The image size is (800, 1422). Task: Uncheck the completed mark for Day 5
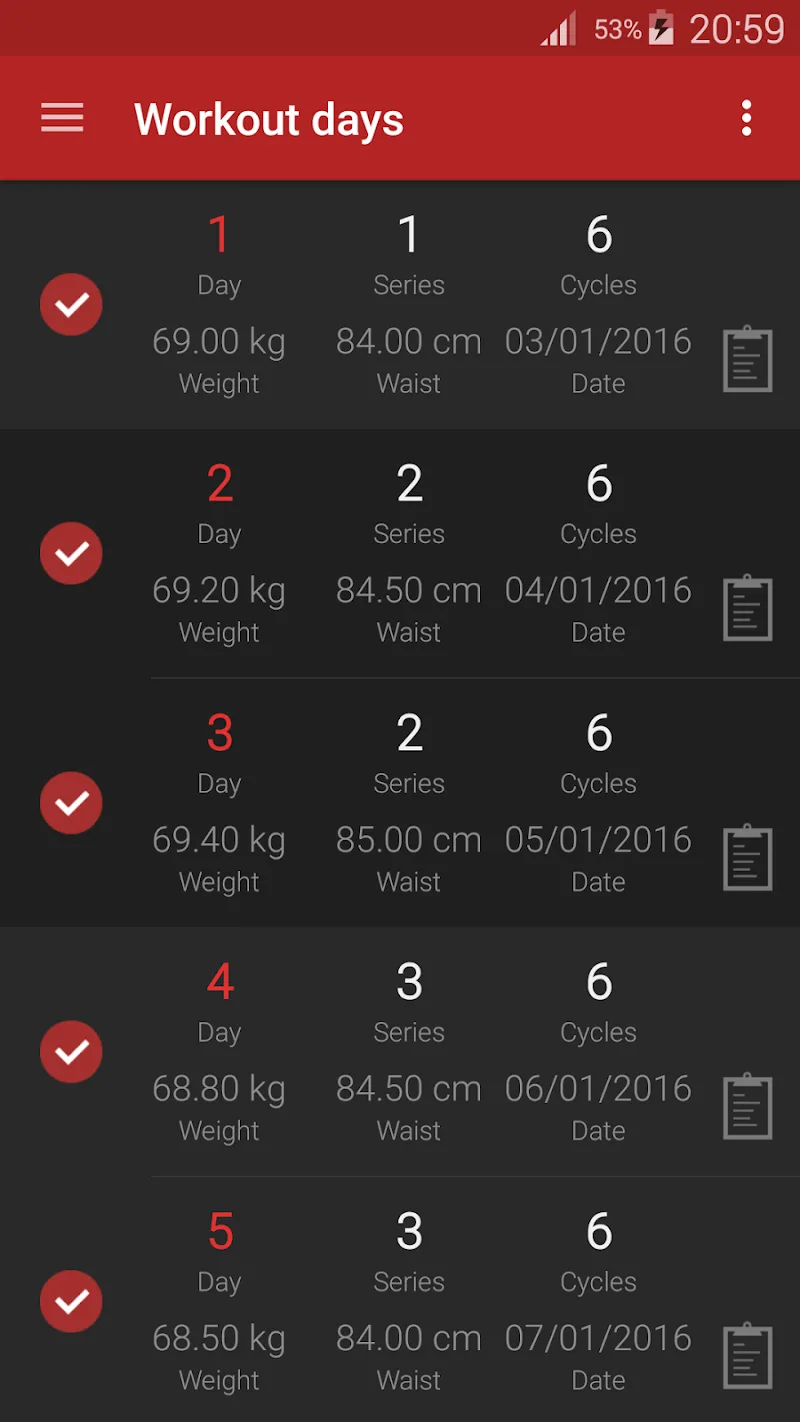(71, 1301)
